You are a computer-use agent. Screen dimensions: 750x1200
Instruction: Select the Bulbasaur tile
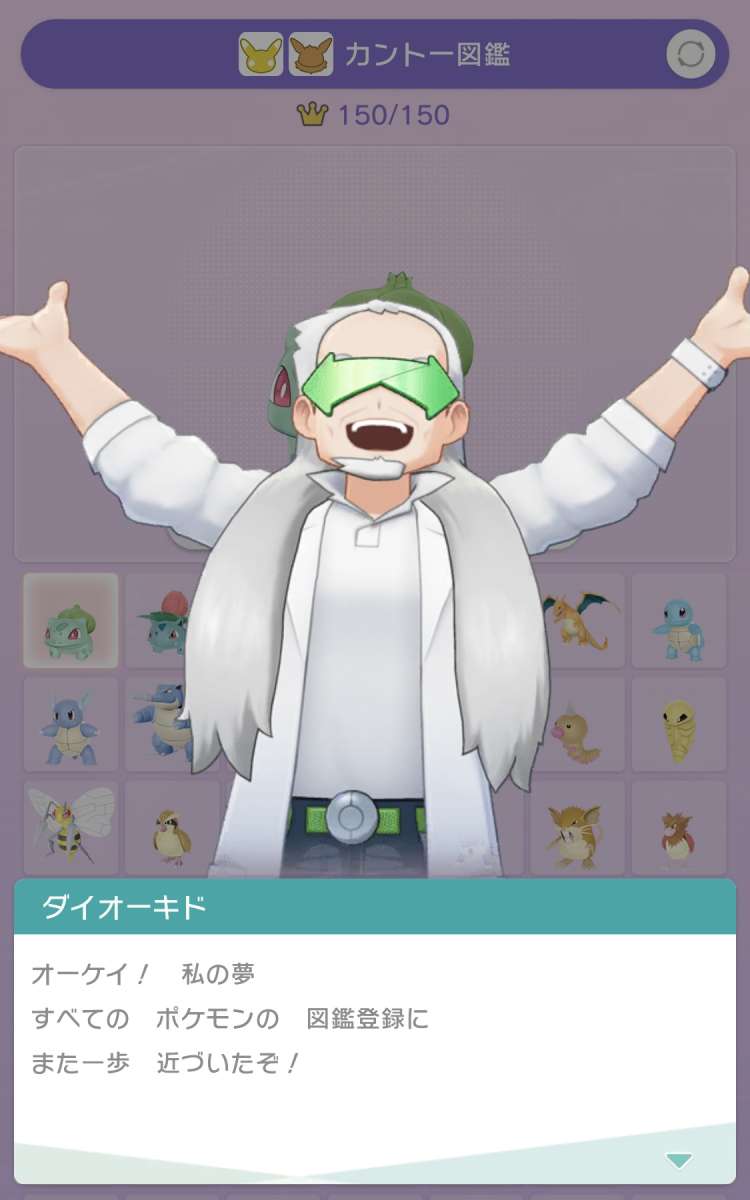71,620
